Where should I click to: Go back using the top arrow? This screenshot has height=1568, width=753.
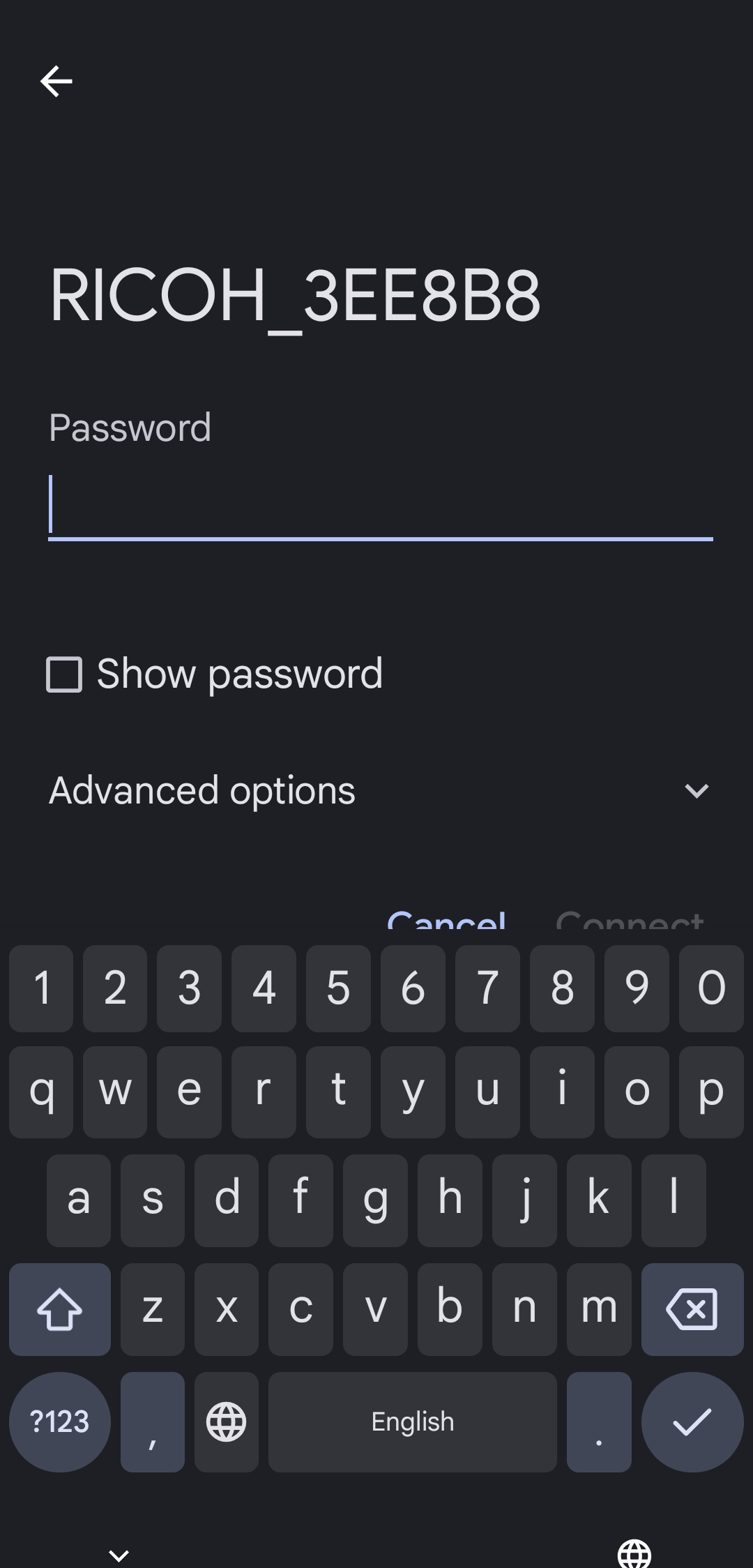[x=56, y=82]
